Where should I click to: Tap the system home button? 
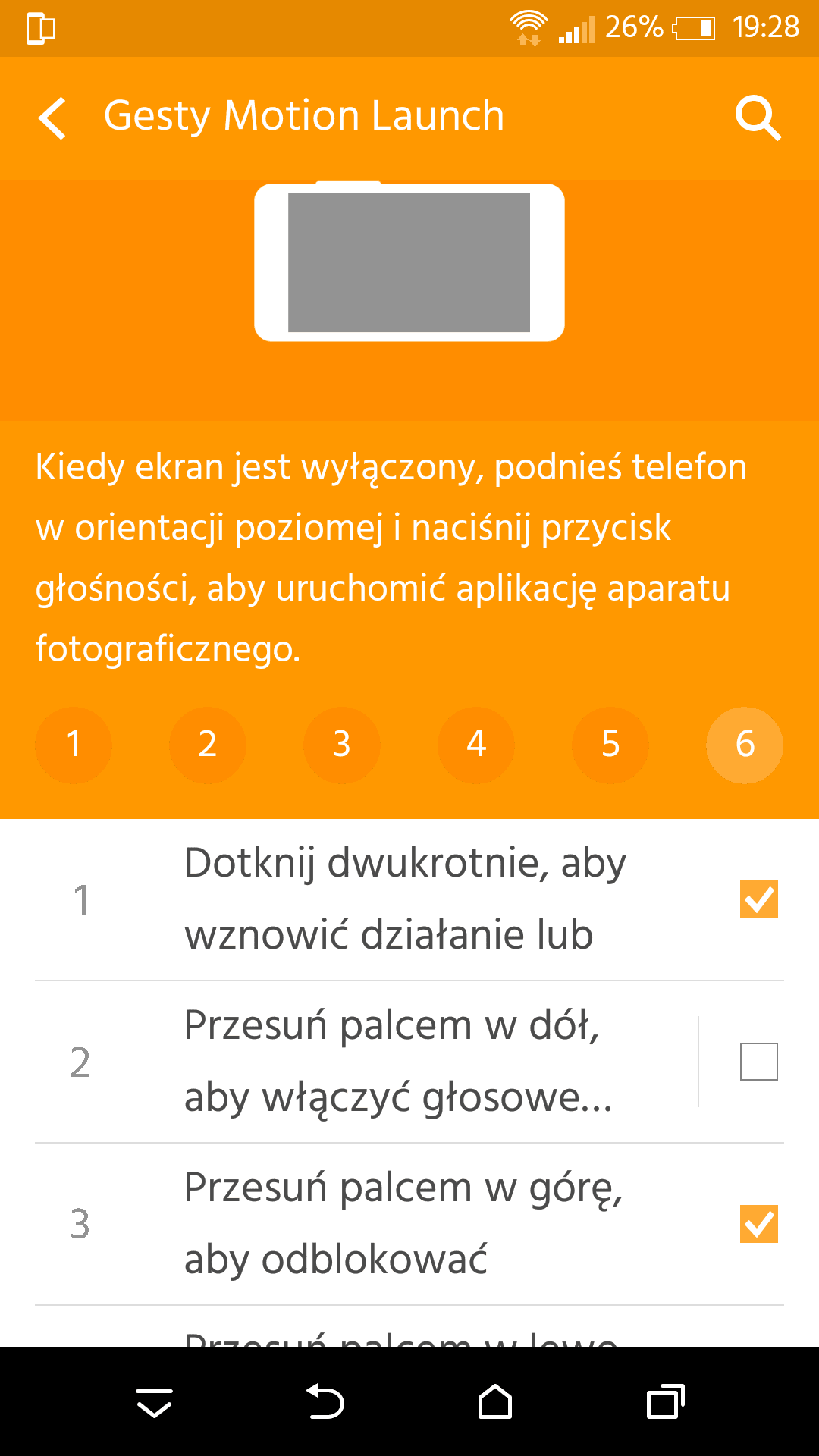click(494, 1402)
